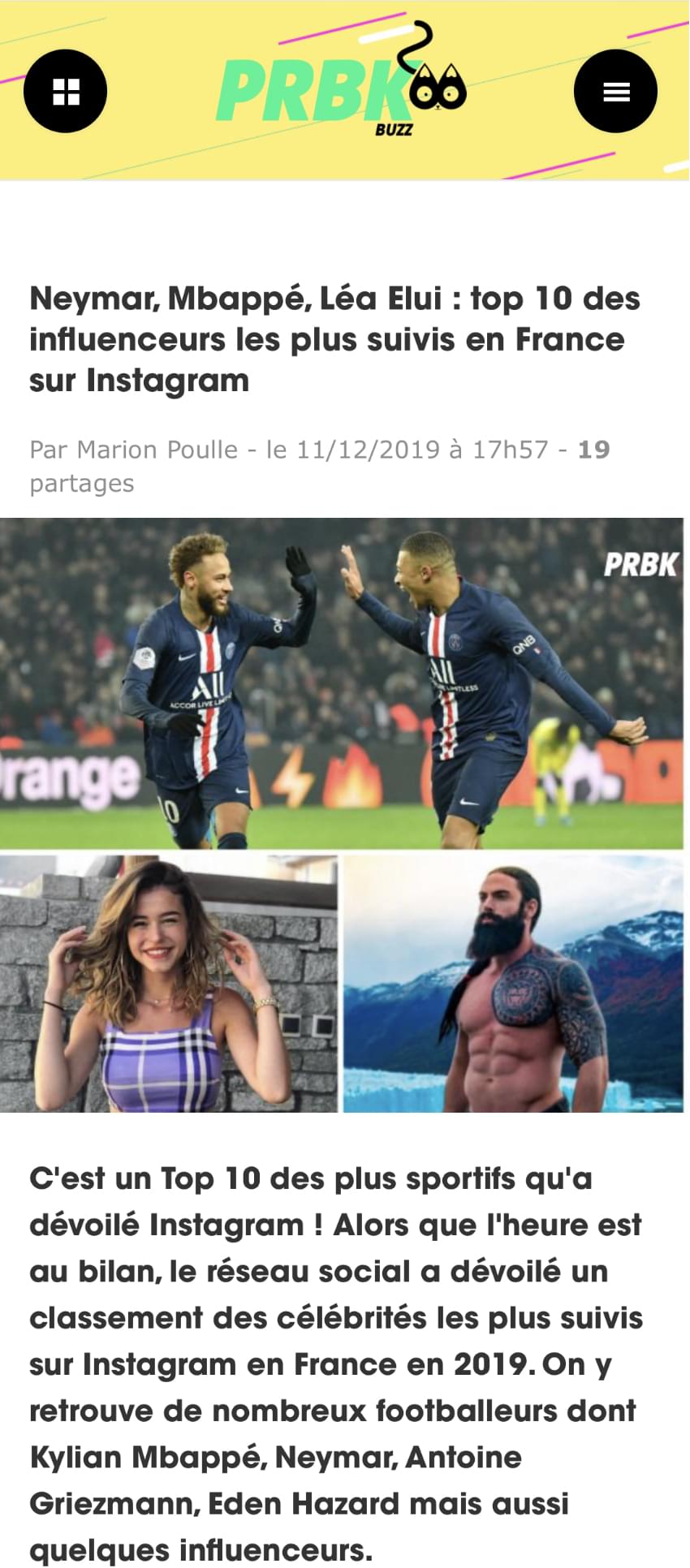690x1568 pixels.
Task: Open the grid categories button
Action: (x=65, y=91)
